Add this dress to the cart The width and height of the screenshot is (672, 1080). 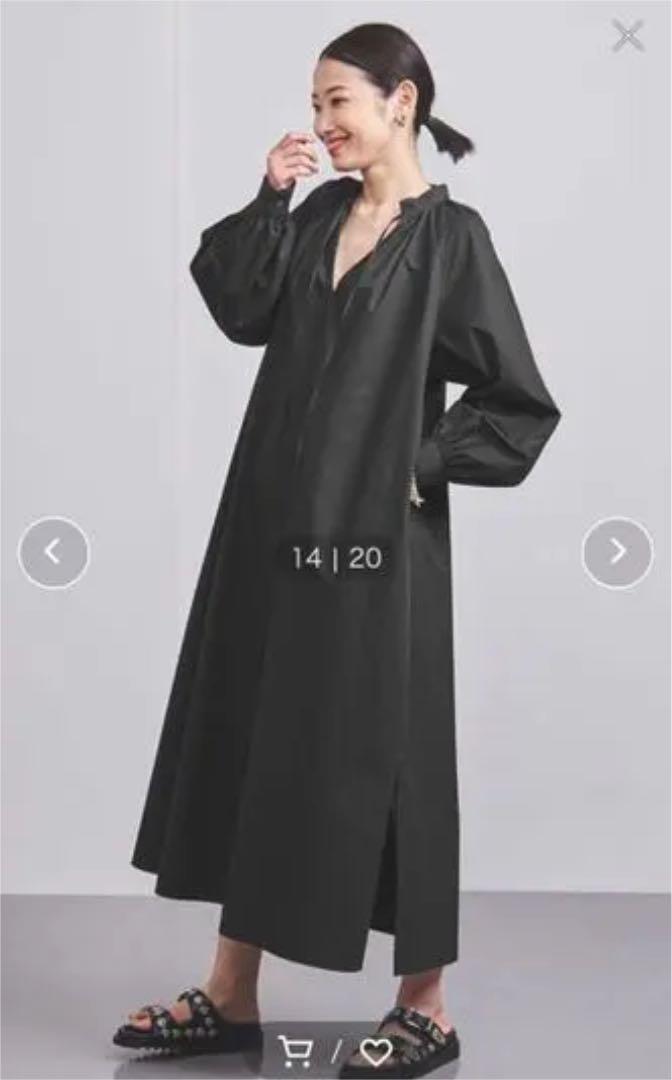295,1052
